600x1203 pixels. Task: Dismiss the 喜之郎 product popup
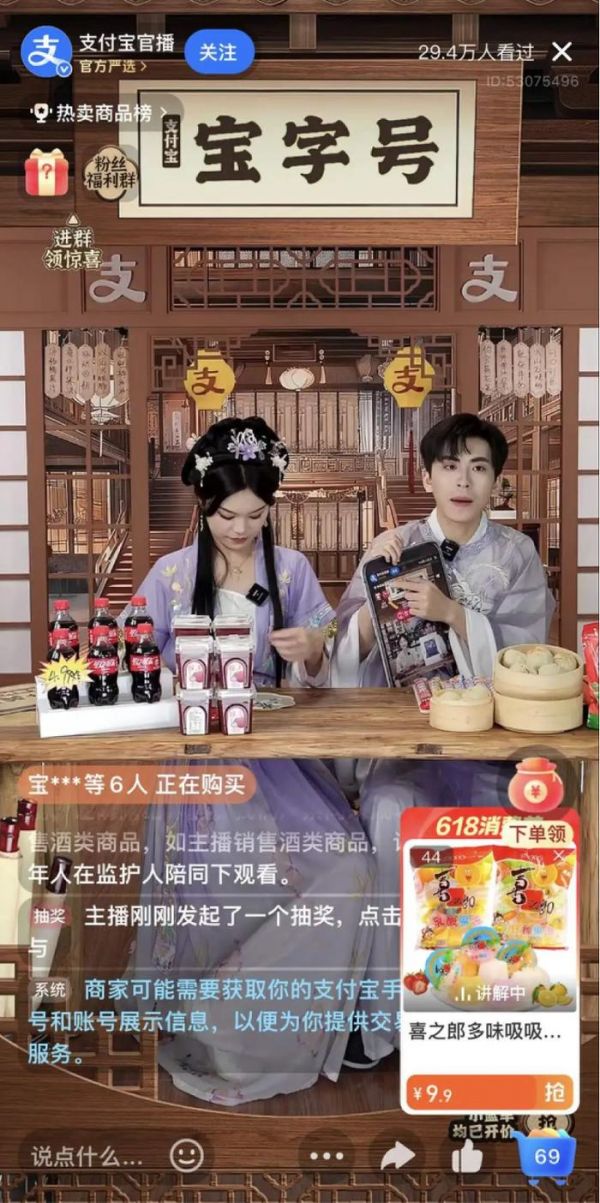pos(558,856)
